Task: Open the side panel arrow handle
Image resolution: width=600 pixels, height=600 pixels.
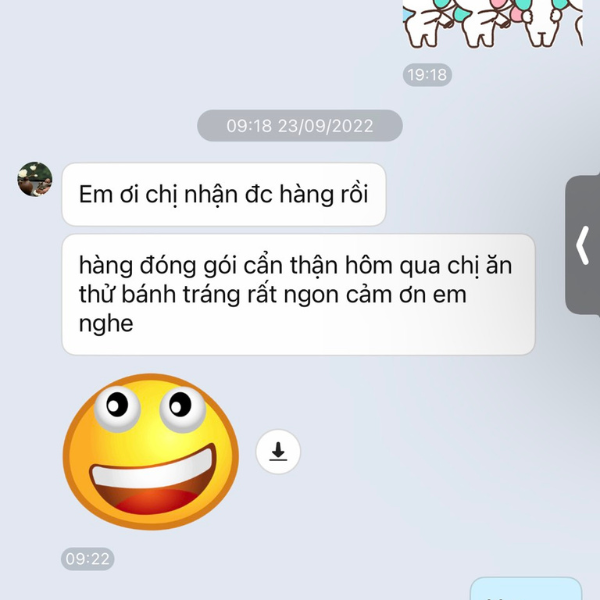Action: (583, 245)
